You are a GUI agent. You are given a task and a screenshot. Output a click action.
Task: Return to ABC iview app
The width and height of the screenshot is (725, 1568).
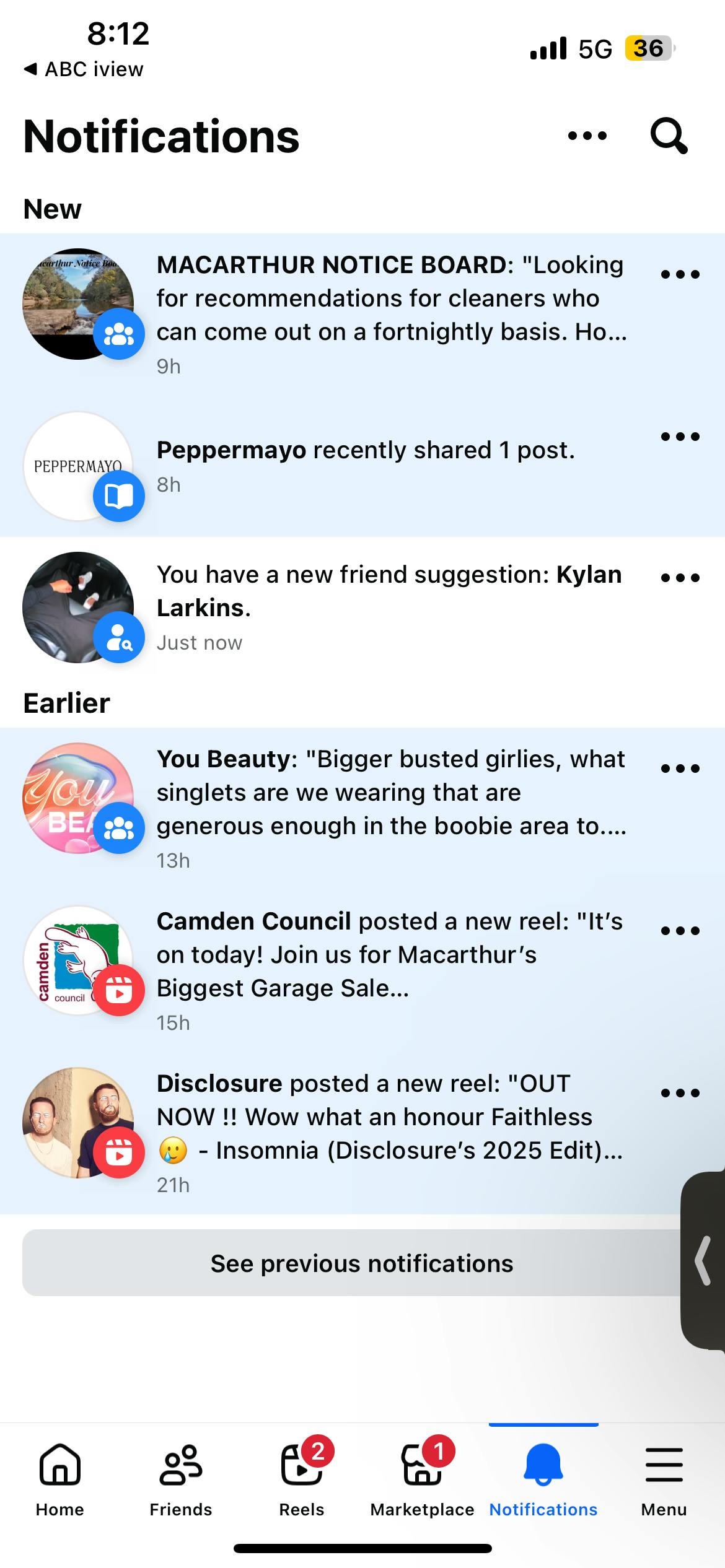84,69
